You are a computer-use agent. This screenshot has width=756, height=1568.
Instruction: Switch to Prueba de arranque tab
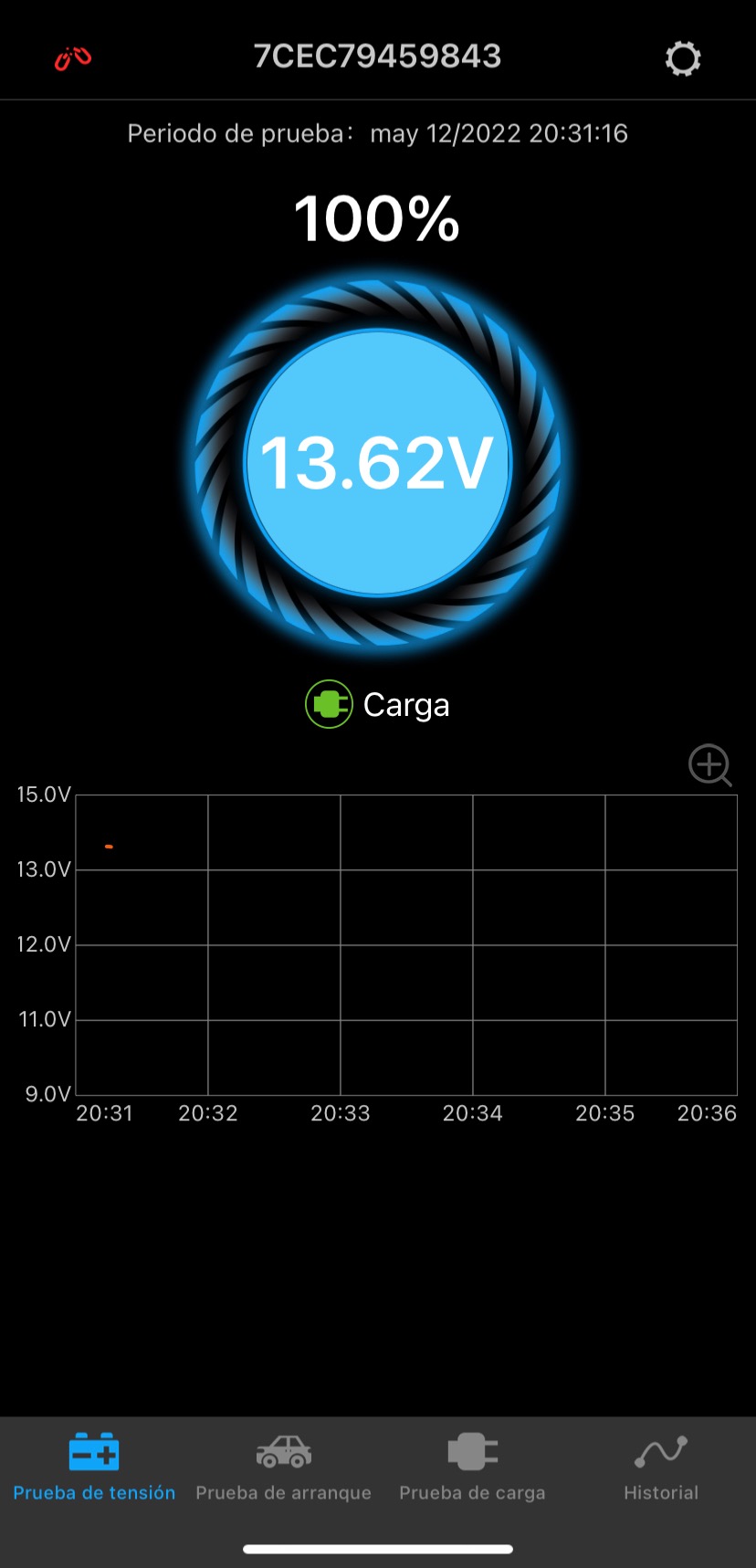(283, 1468)
